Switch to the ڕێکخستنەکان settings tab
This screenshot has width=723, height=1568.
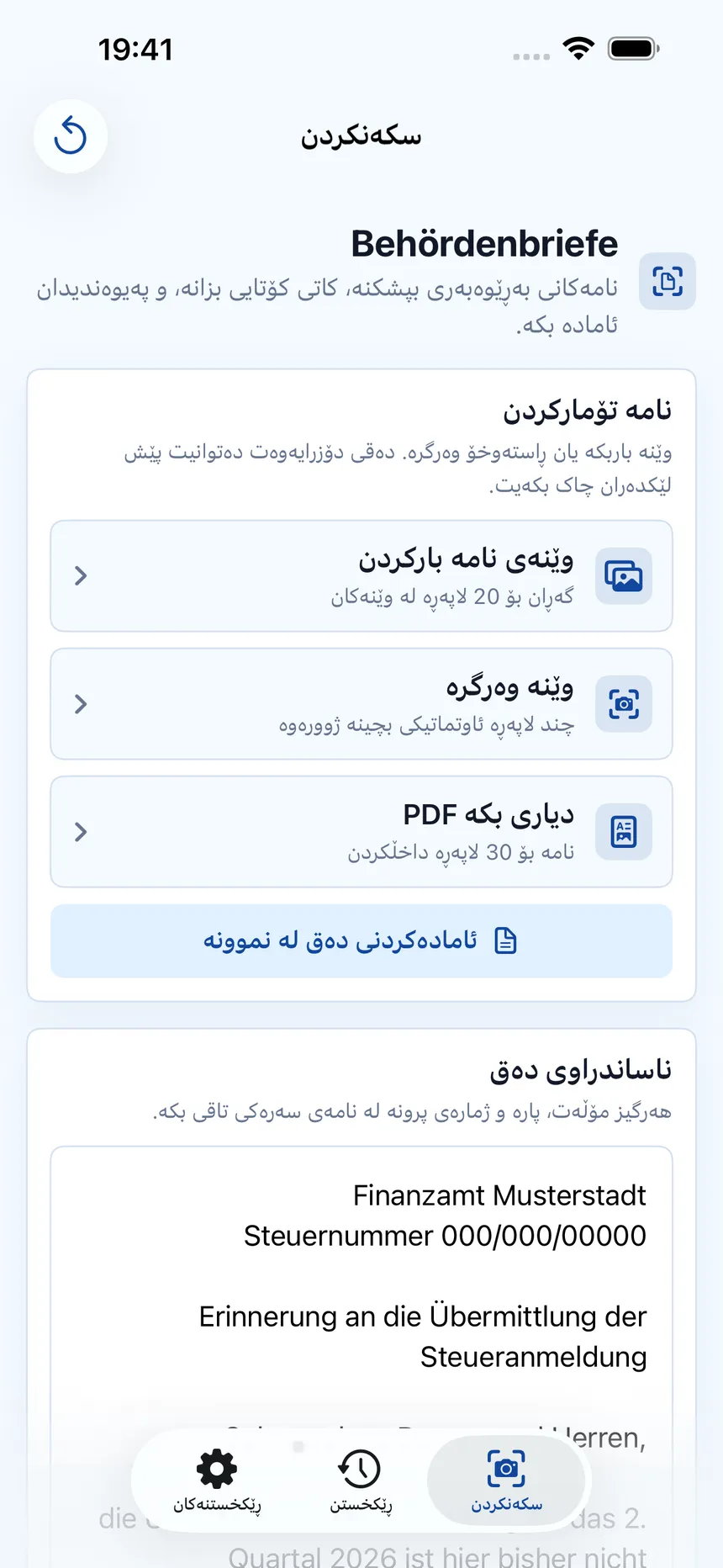point(217,1481)
